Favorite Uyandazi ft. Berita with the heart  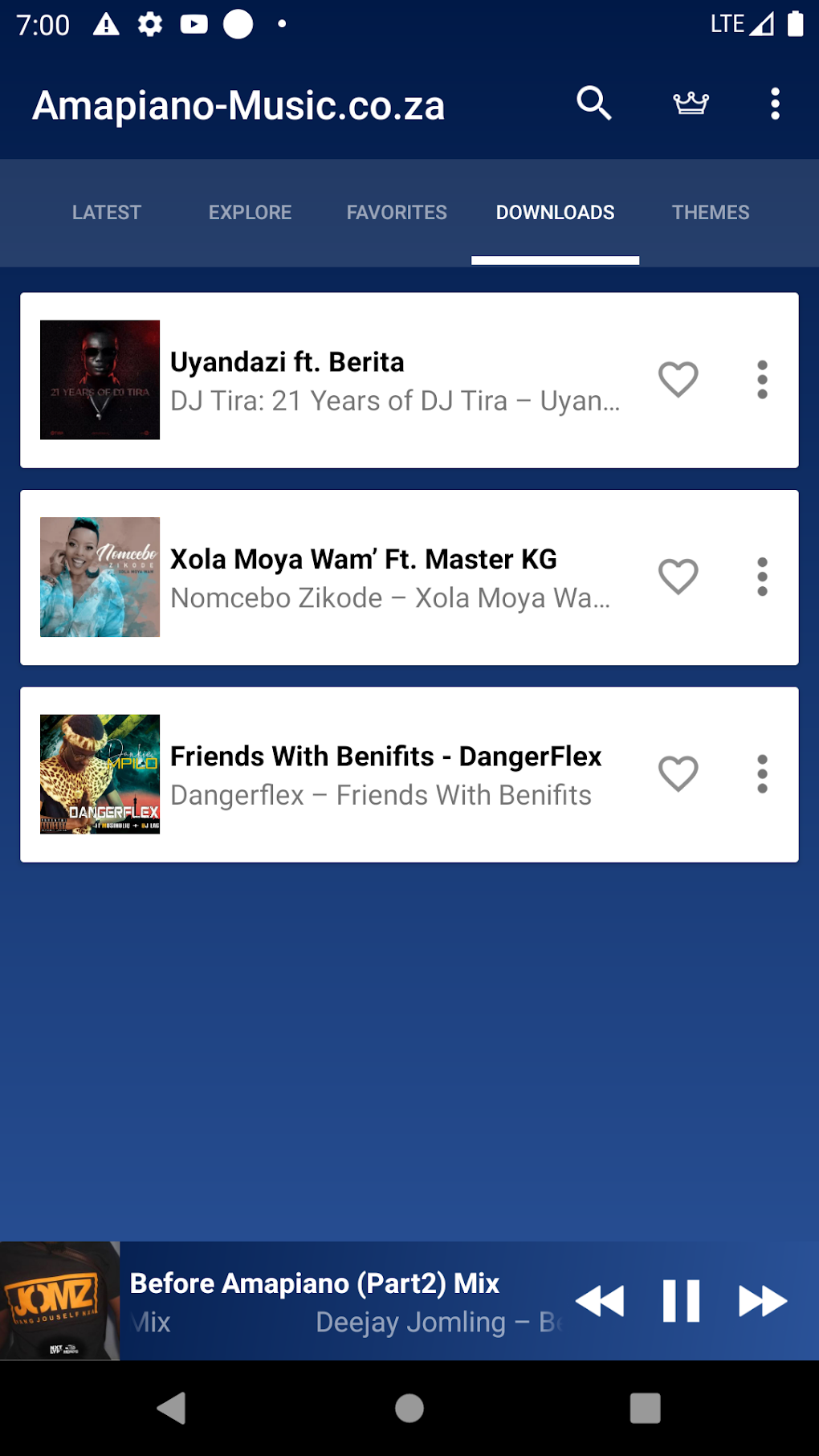[x=678, y=380]
